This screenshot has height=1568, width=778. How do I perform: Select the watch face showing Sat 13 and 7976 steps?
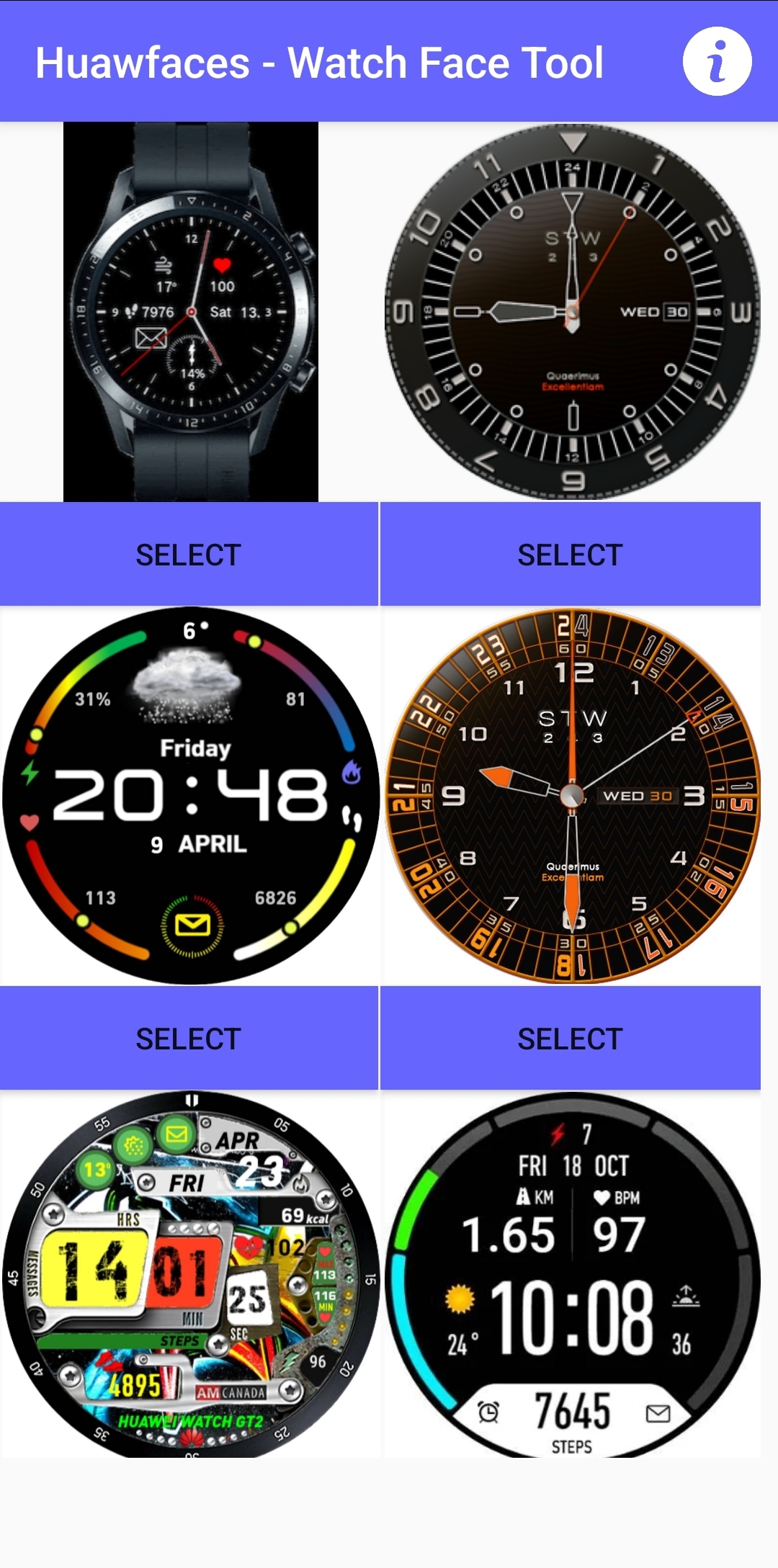pyautogui.click(x=189, y=555)
